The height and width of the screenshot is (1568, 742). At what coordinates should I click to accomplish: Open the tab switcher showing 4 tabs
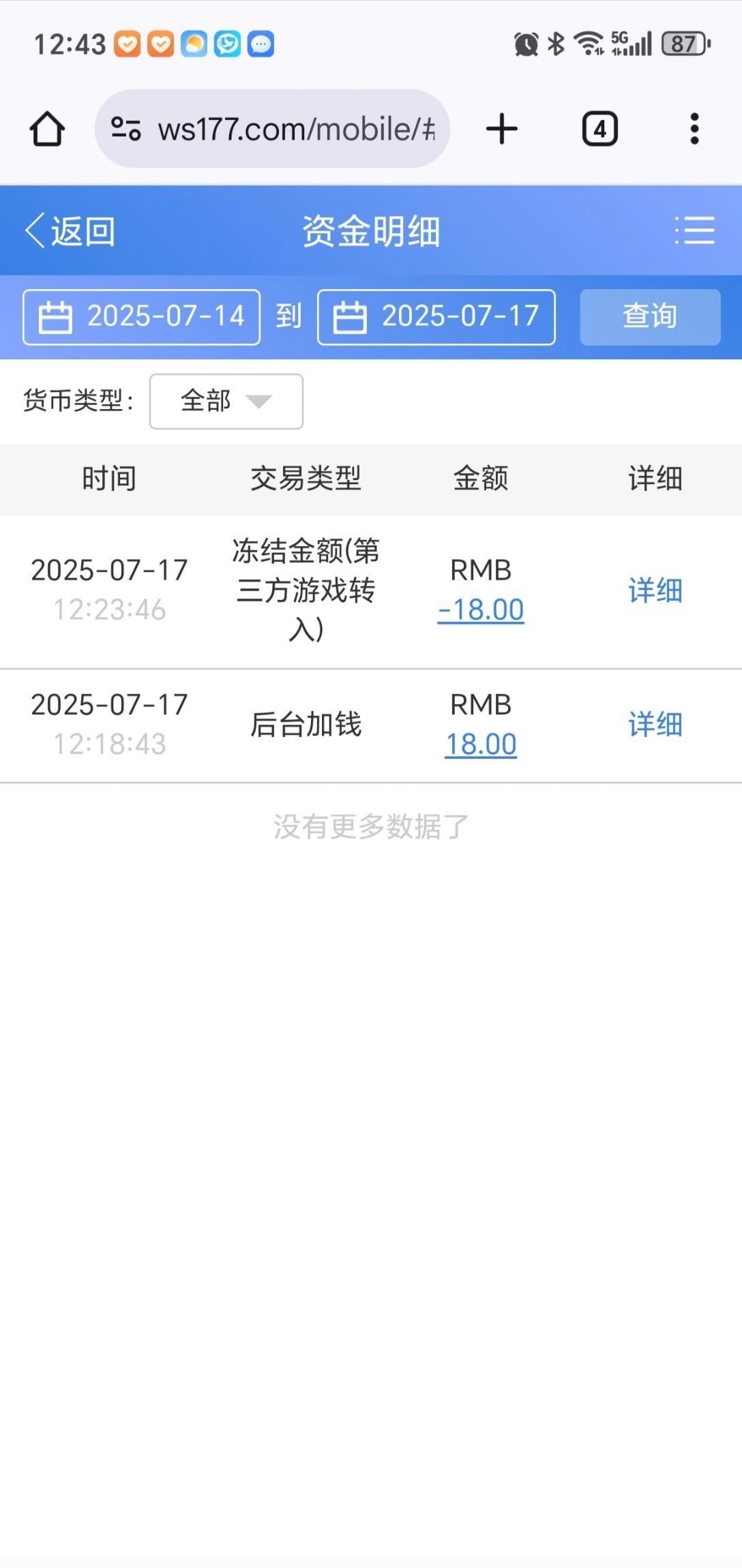(599, 129)
